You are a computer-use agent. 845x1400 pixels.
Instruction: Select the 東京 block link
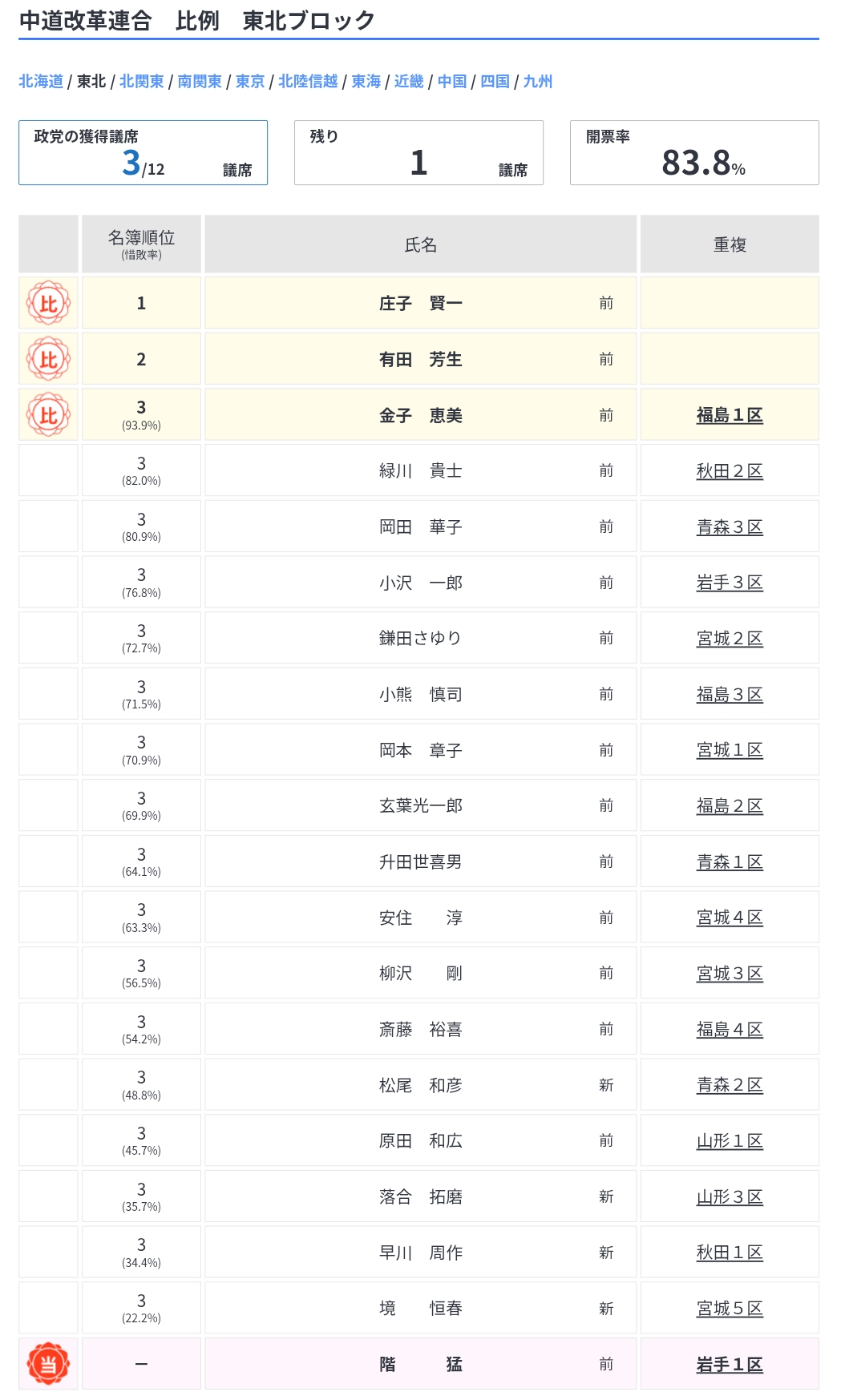click(250, 82)
